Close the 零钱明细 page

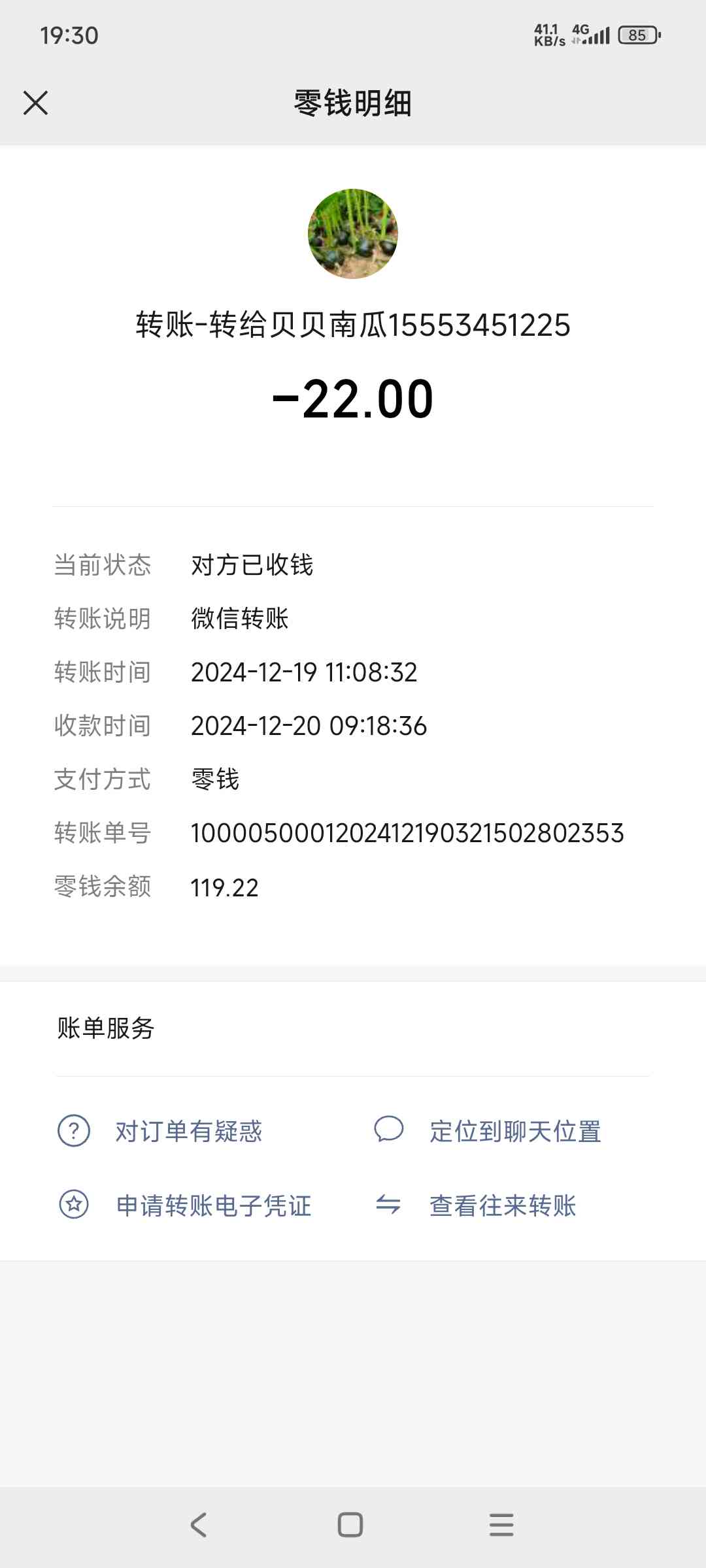pyautogui.click(x=35, y=103)
